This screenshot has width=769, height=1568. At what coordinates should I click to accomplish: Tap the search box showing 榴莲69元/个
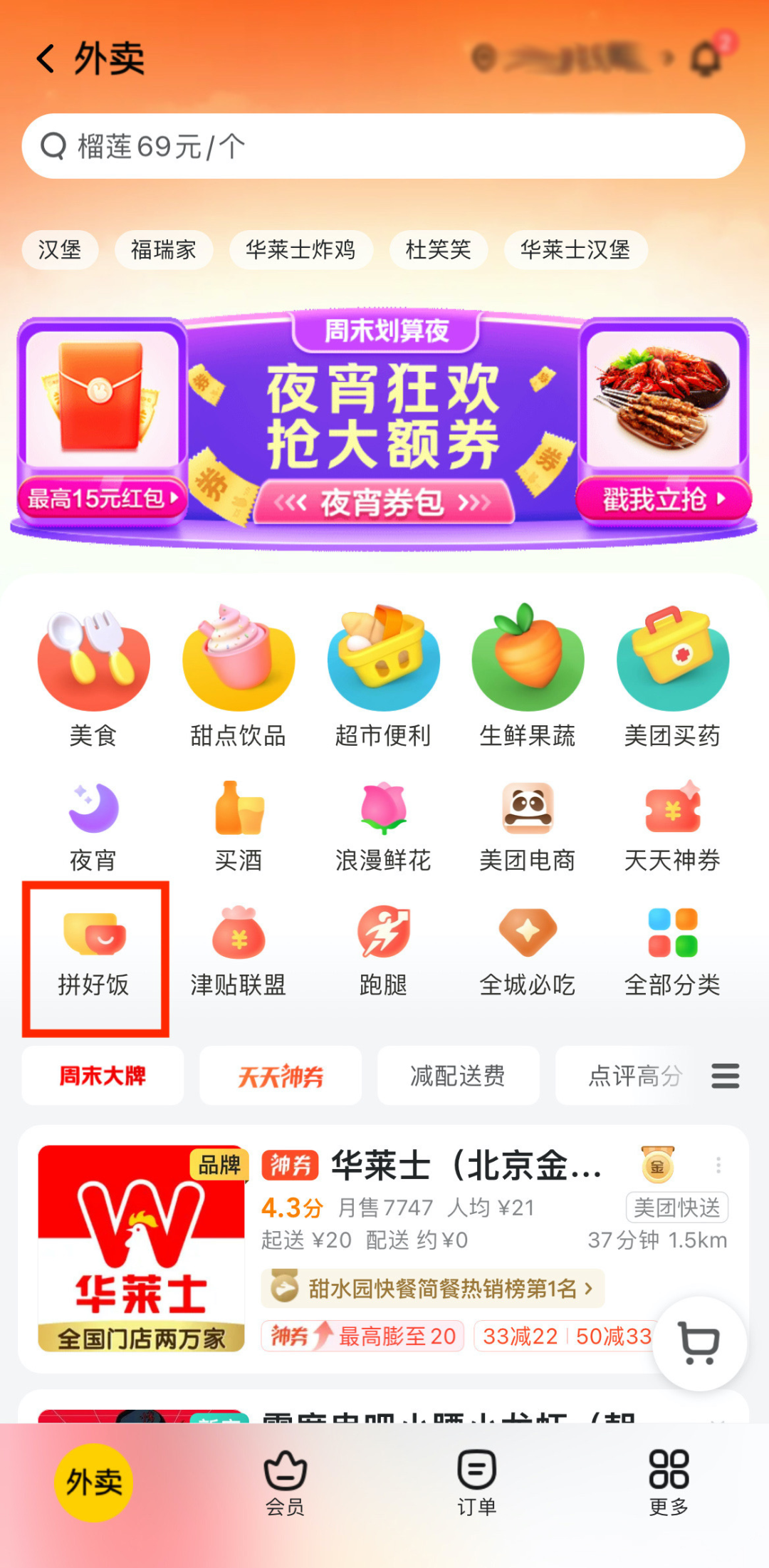383,147
